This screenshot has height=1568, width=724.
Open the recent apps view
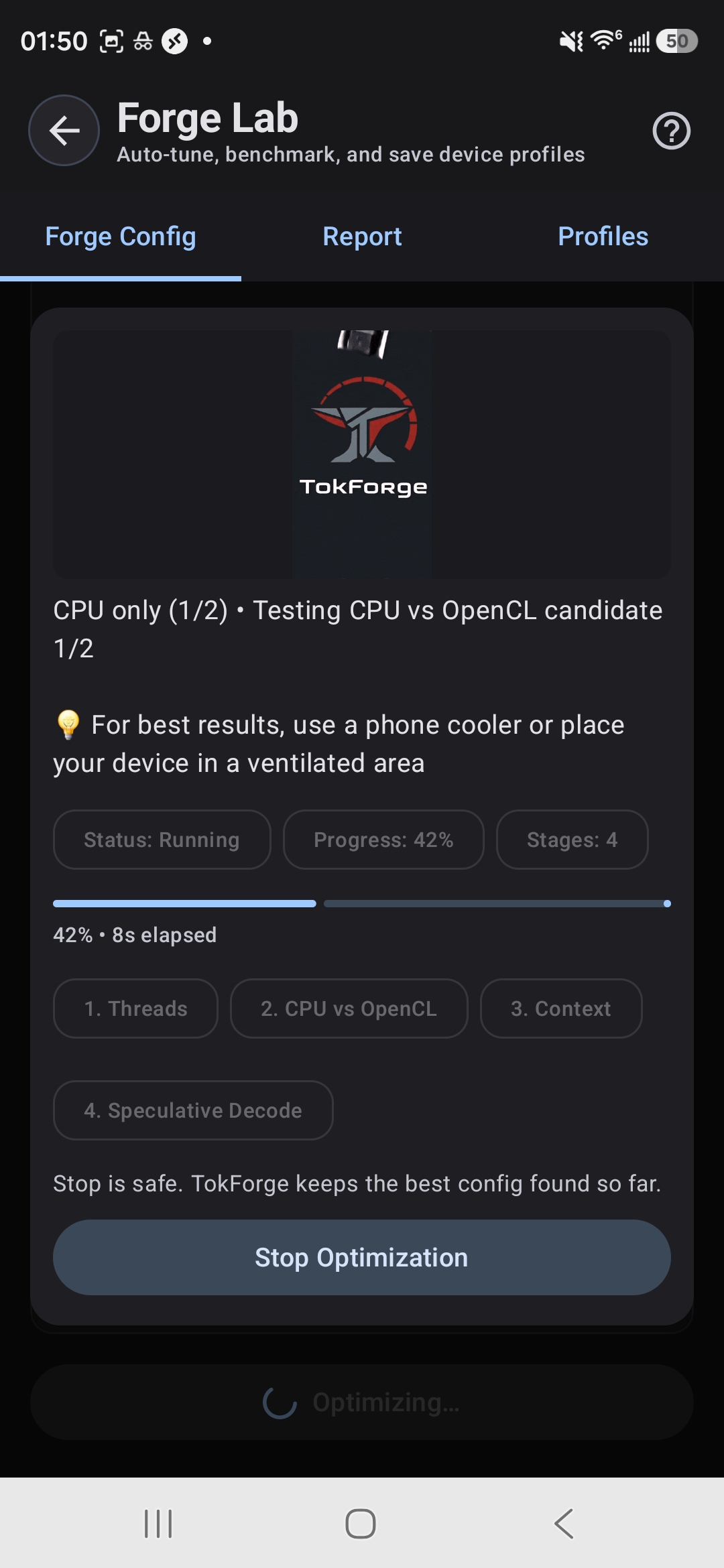pyautogui.click(x=158, y=1523)
